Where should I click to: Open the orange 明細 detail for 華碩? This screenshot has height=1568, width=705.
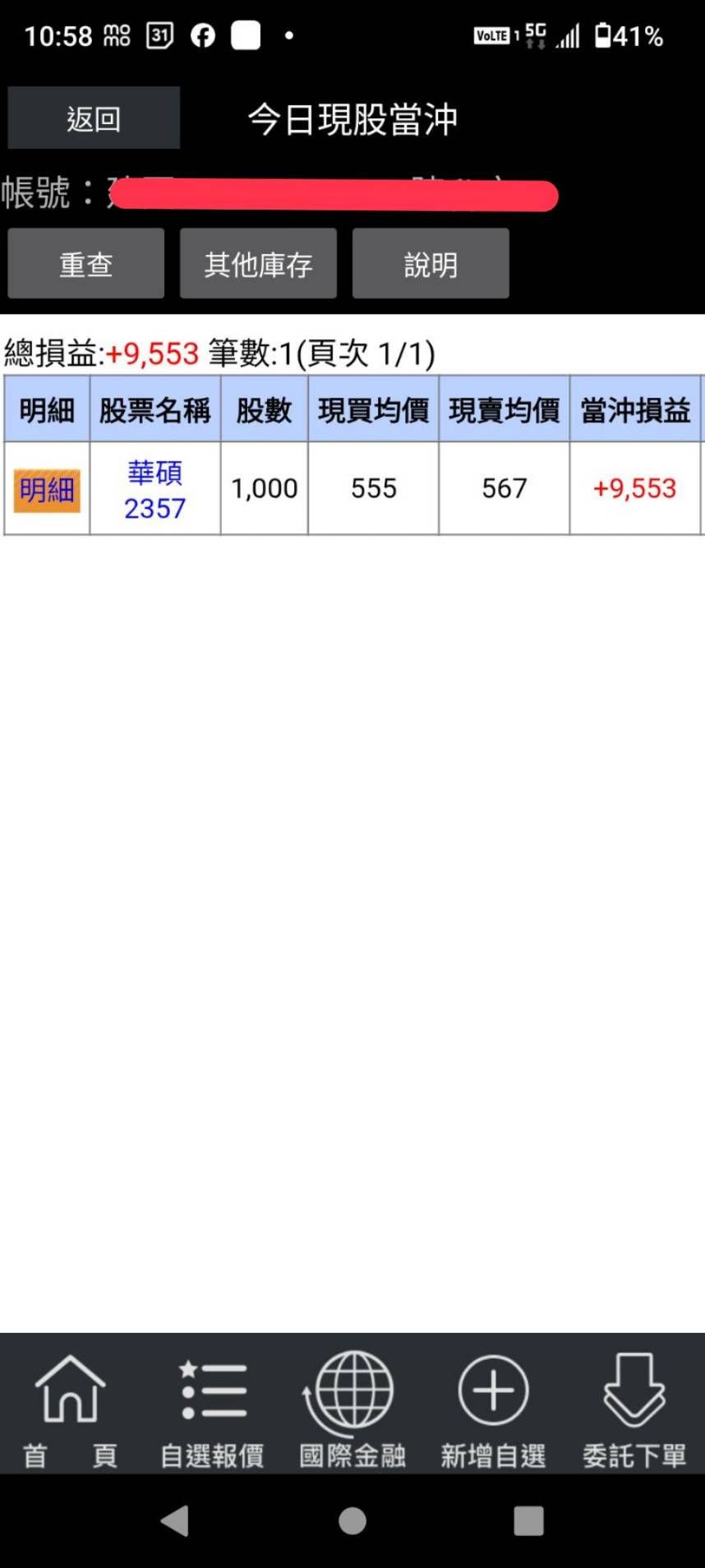point(47,491)
